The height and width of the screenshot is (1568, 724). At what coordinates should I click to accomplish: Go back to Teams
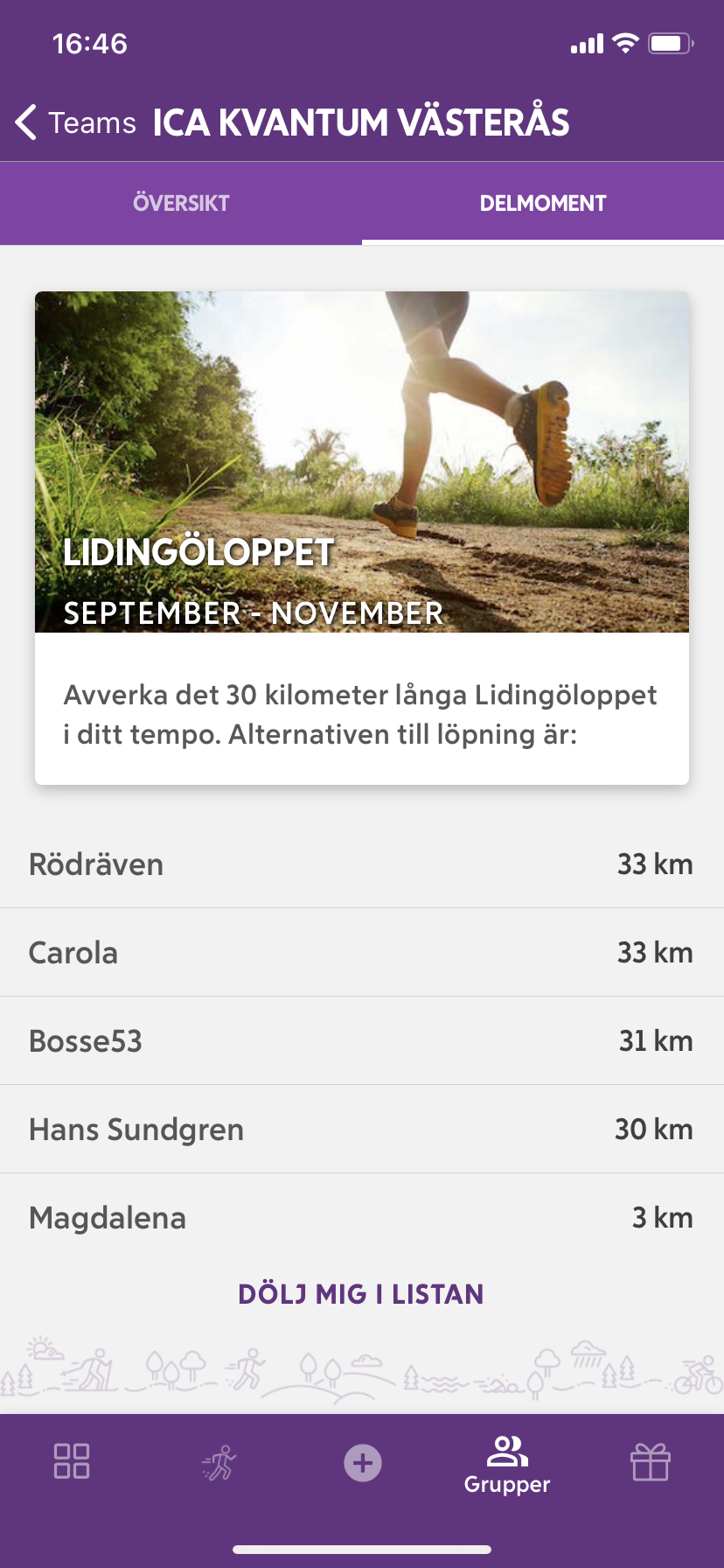tap(76, 122)
